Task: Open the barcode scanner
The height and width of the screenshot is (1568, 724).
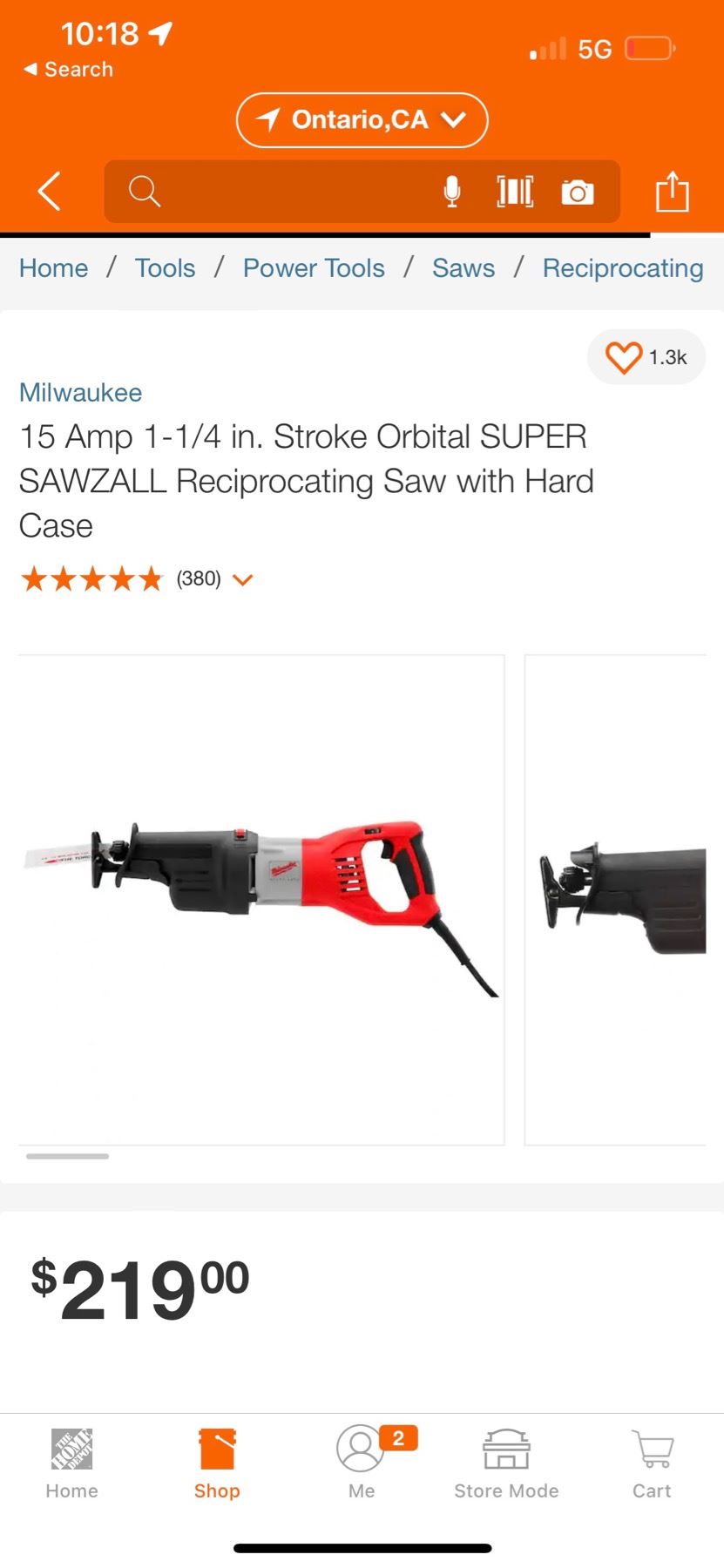Action: [x=515, y=191]
